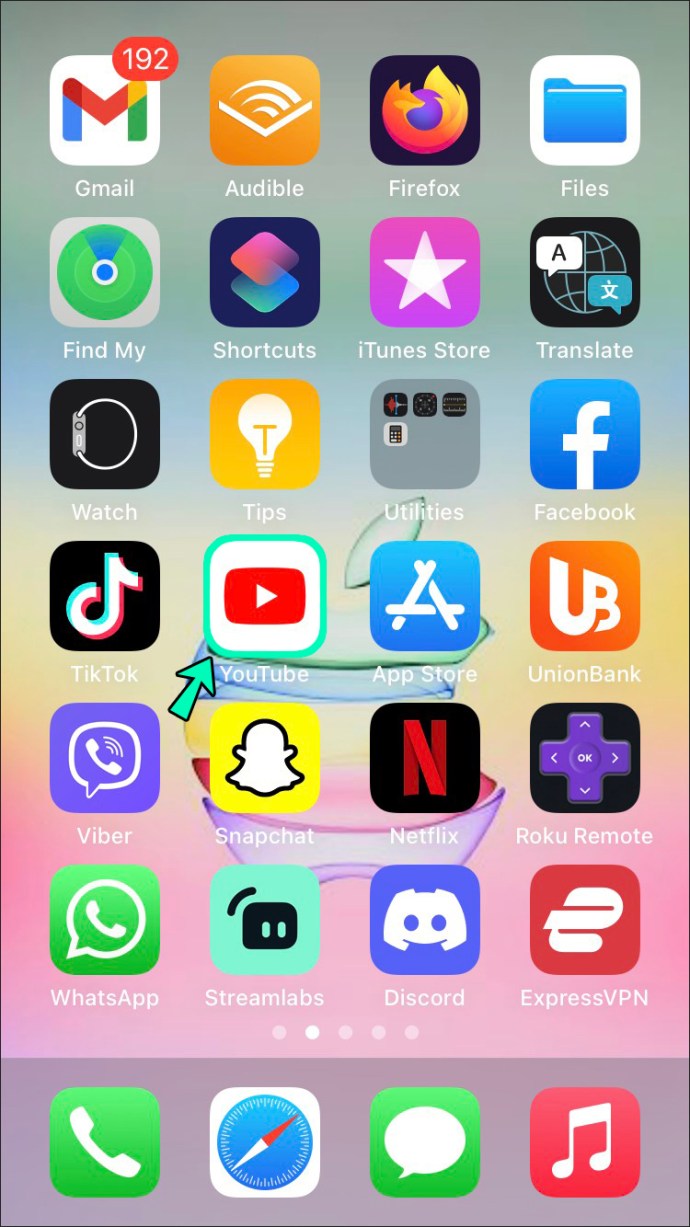690x1227 pixels.
Task: Open the Phone app in the dock
Action: 105,1142
